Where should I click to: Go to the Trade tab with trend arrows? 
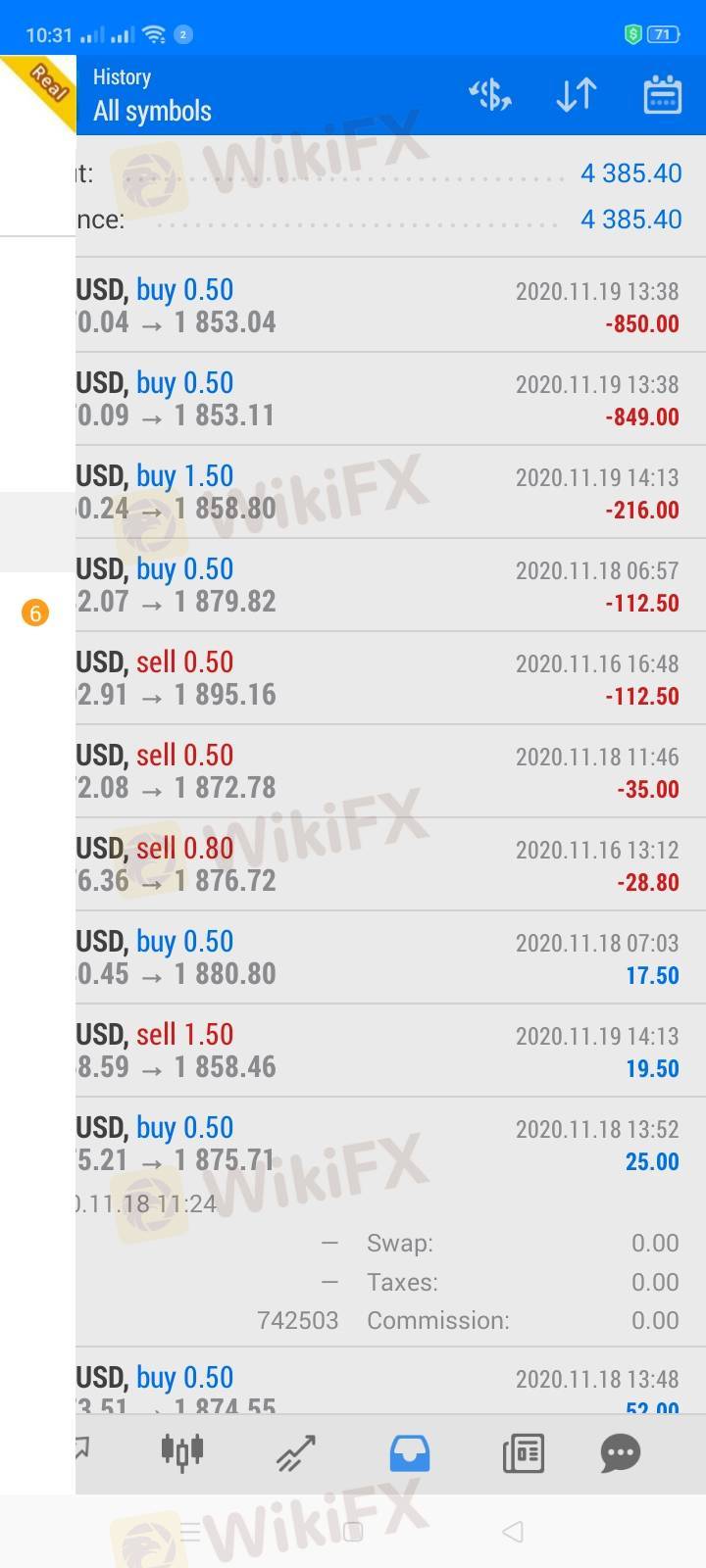pyautogui.click(x=295, y=1452)
